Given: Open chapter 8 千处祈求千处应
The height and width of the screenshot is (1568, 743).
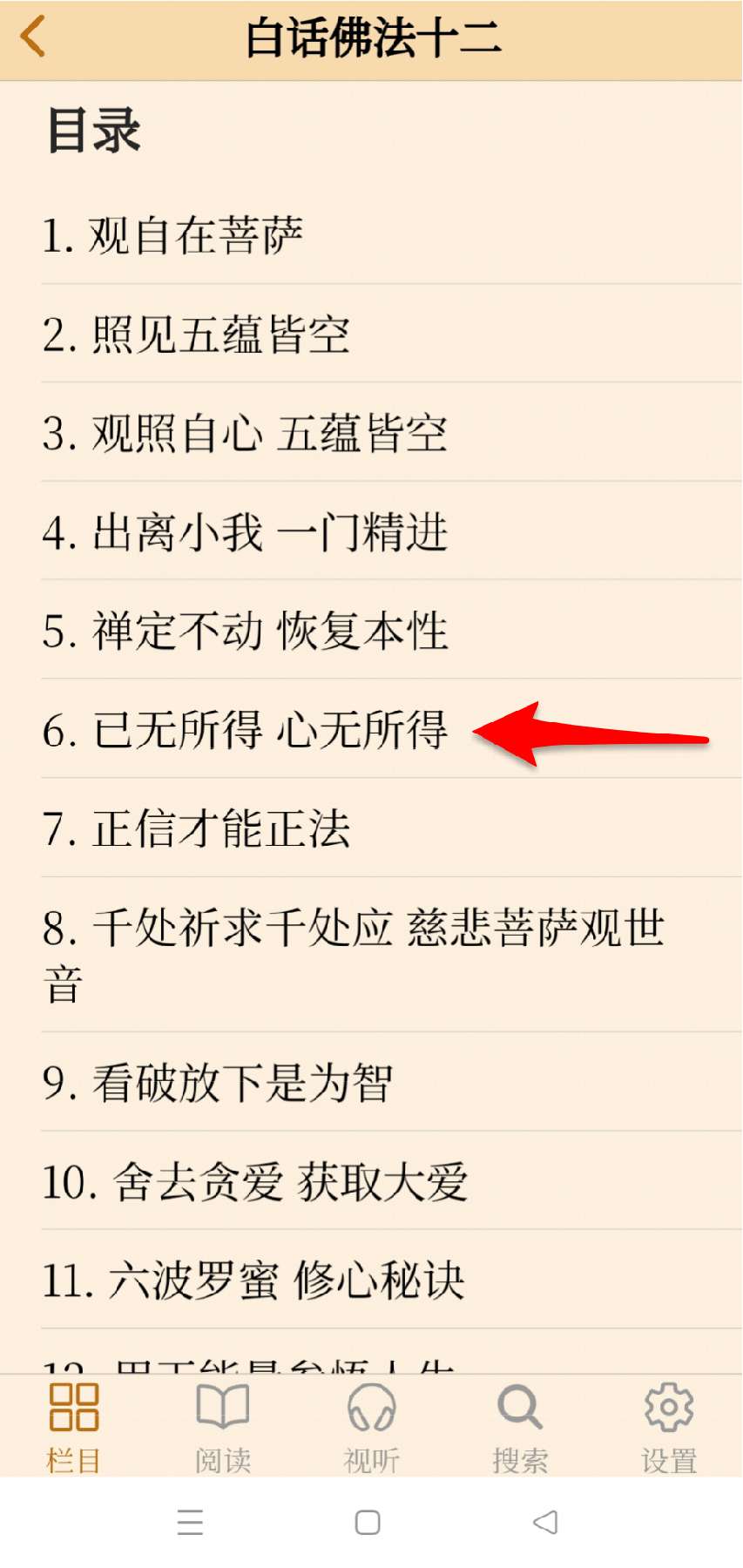Looking at the screenshot, I should point(353,954).
